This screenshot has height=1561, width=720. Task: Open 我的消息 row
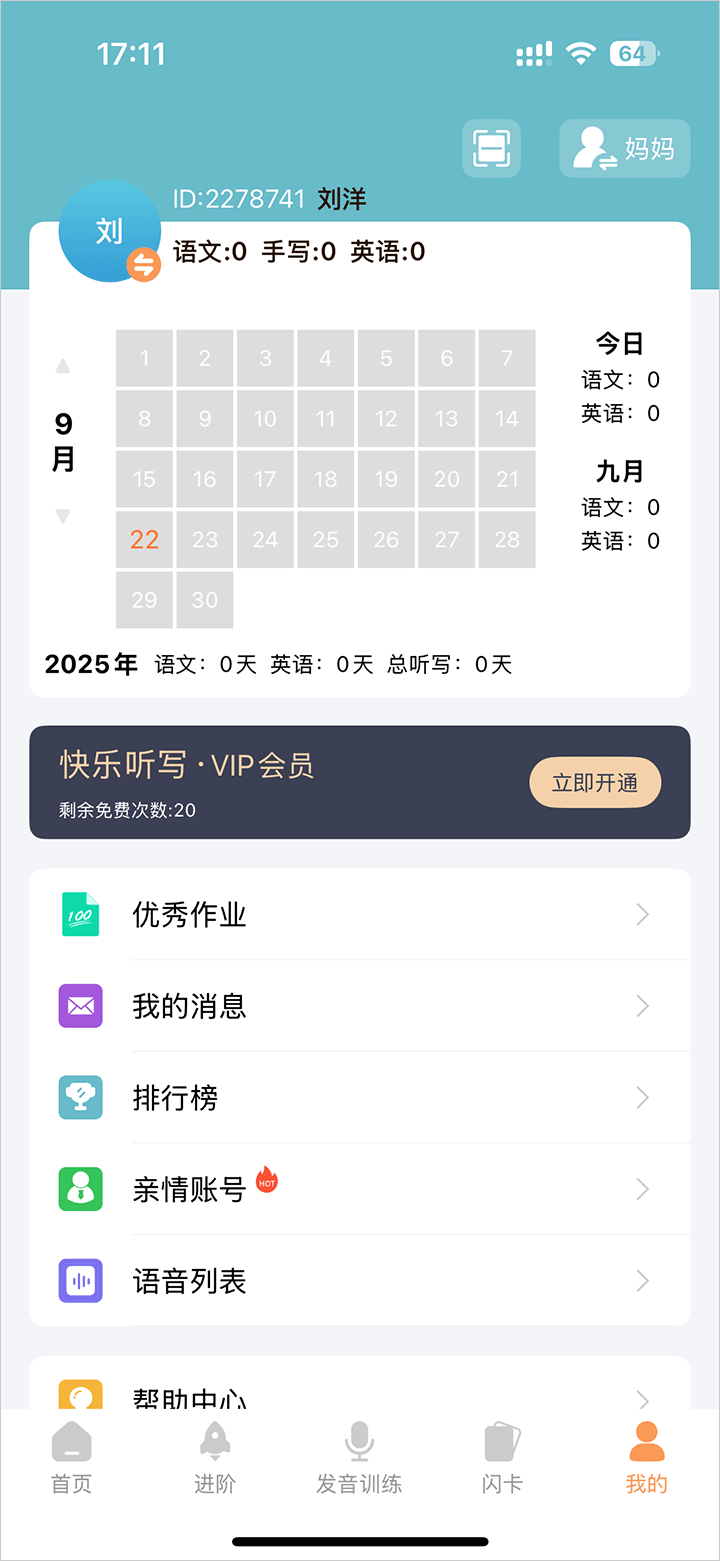point(360,1006)
